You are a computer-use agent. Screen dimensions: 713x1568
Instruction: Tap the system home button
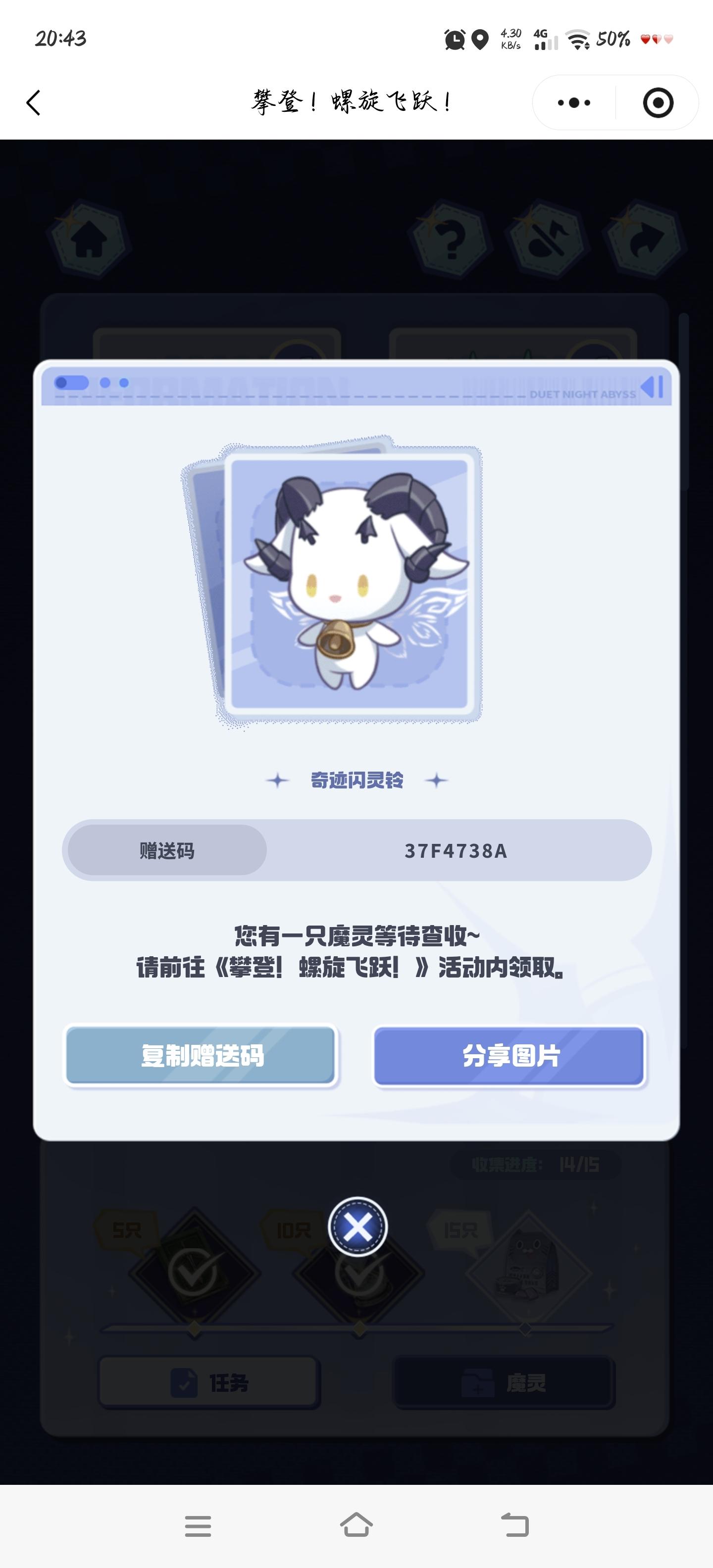(x=356, y=1525)
